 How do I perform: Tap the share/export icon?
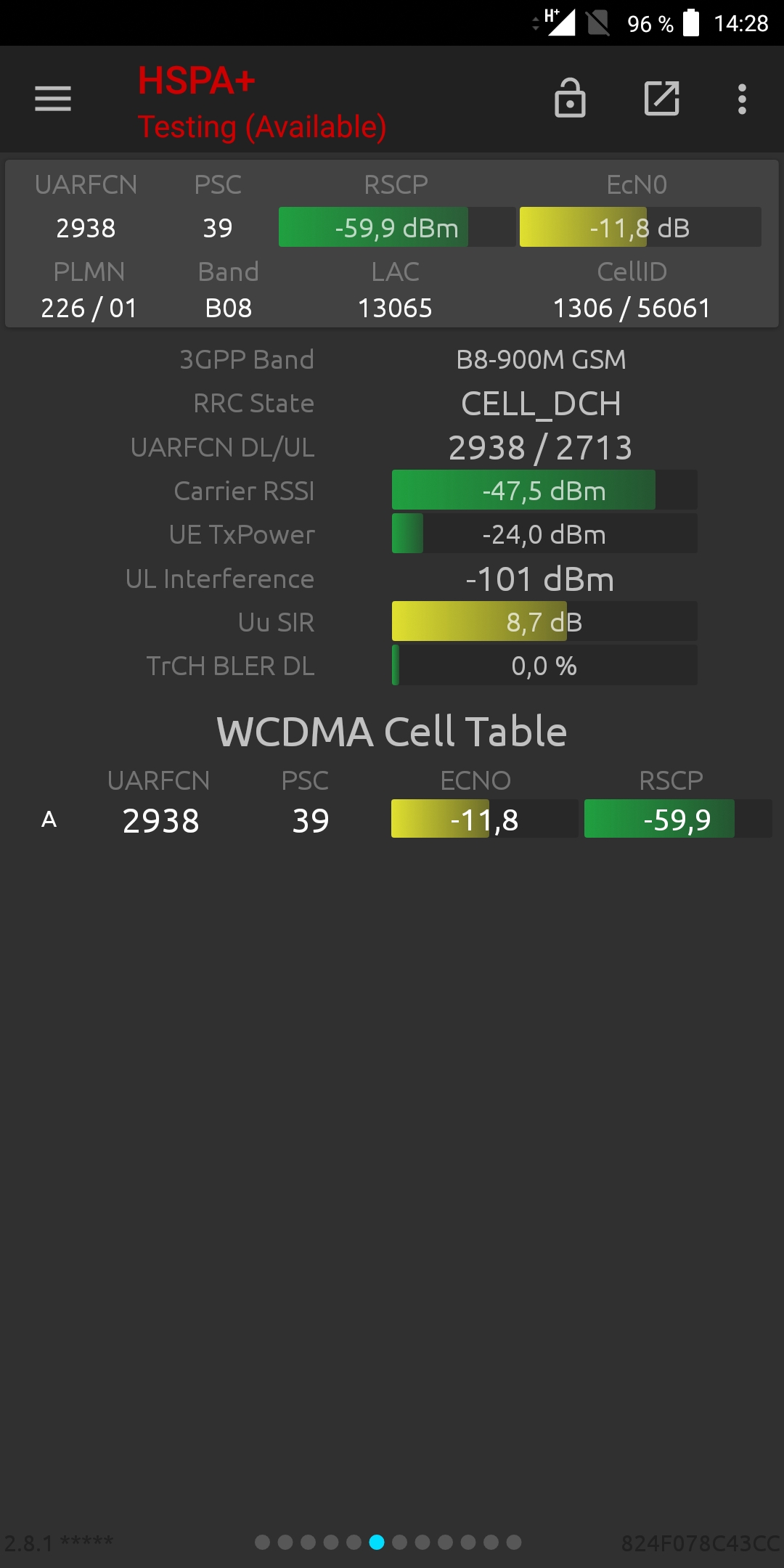(662, 98)
